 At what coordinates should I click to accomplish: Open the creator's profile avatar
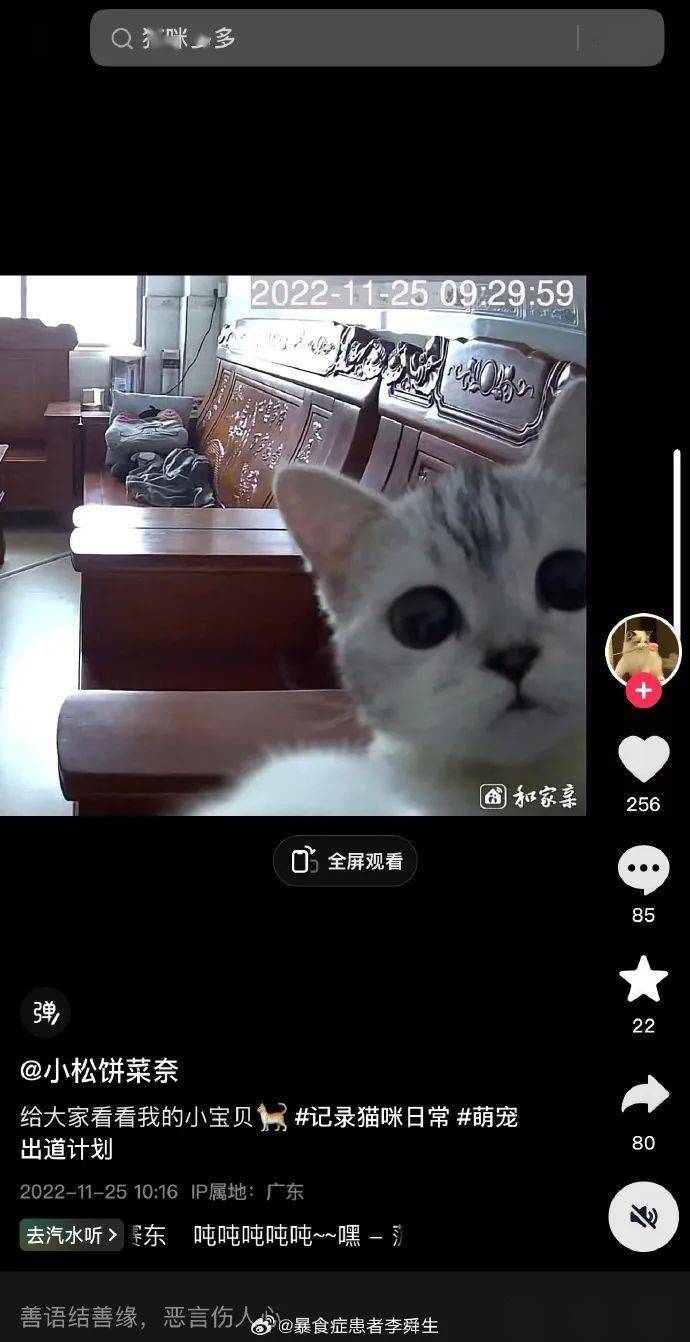click(x=642, y=650)
